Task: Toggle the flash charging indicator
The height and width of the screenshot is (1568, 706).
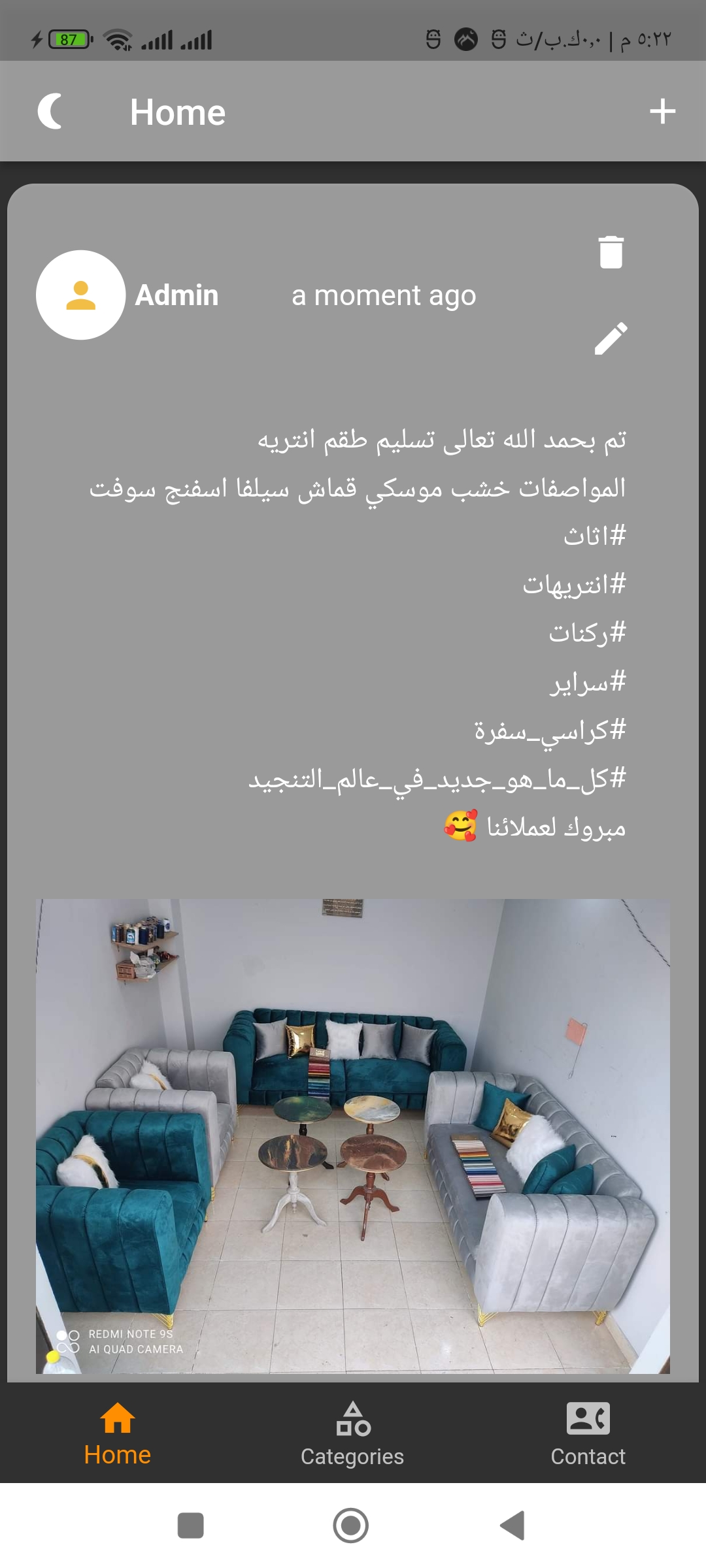Action: tap(36, 39)
